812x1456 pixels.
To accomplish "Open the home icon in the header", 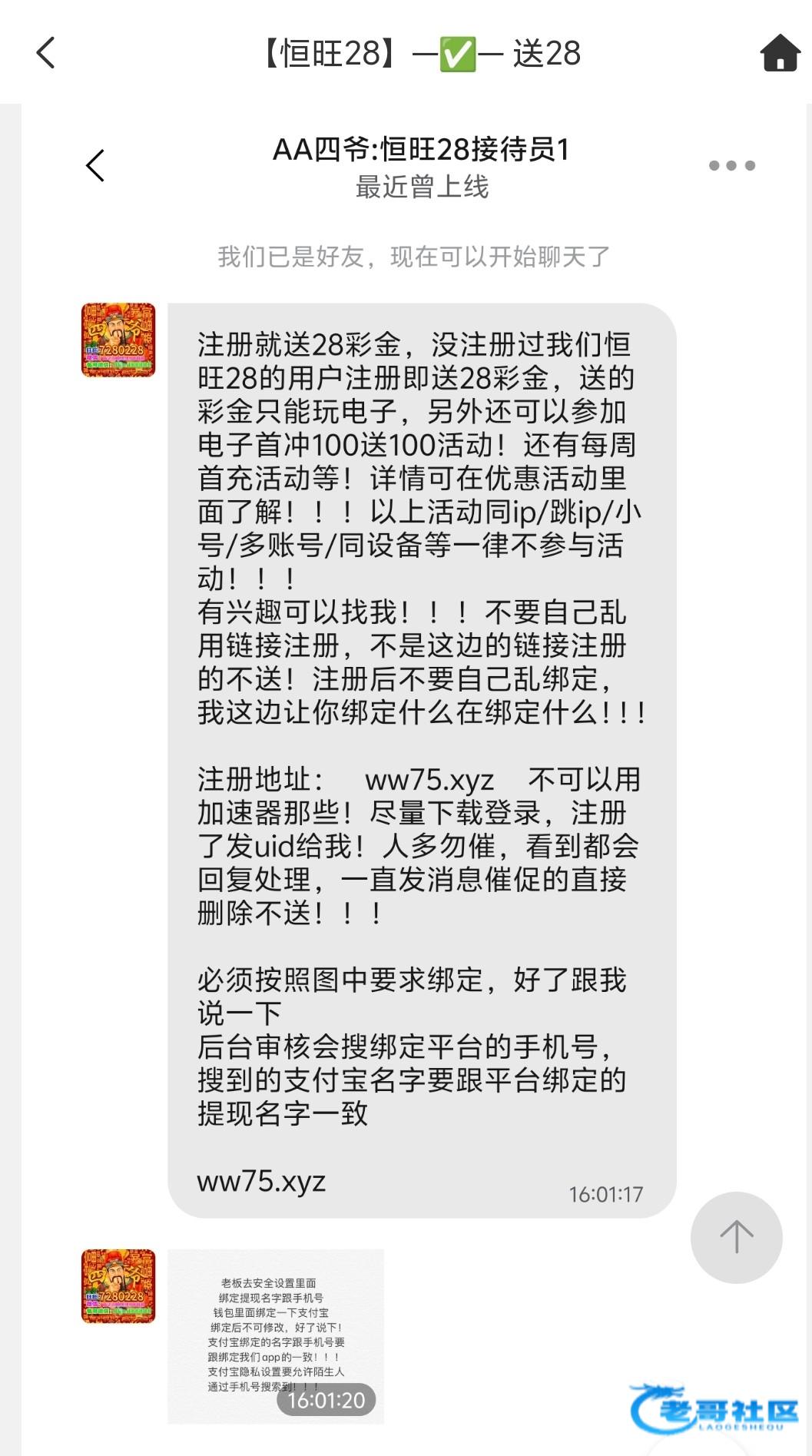I will [780, 53].
